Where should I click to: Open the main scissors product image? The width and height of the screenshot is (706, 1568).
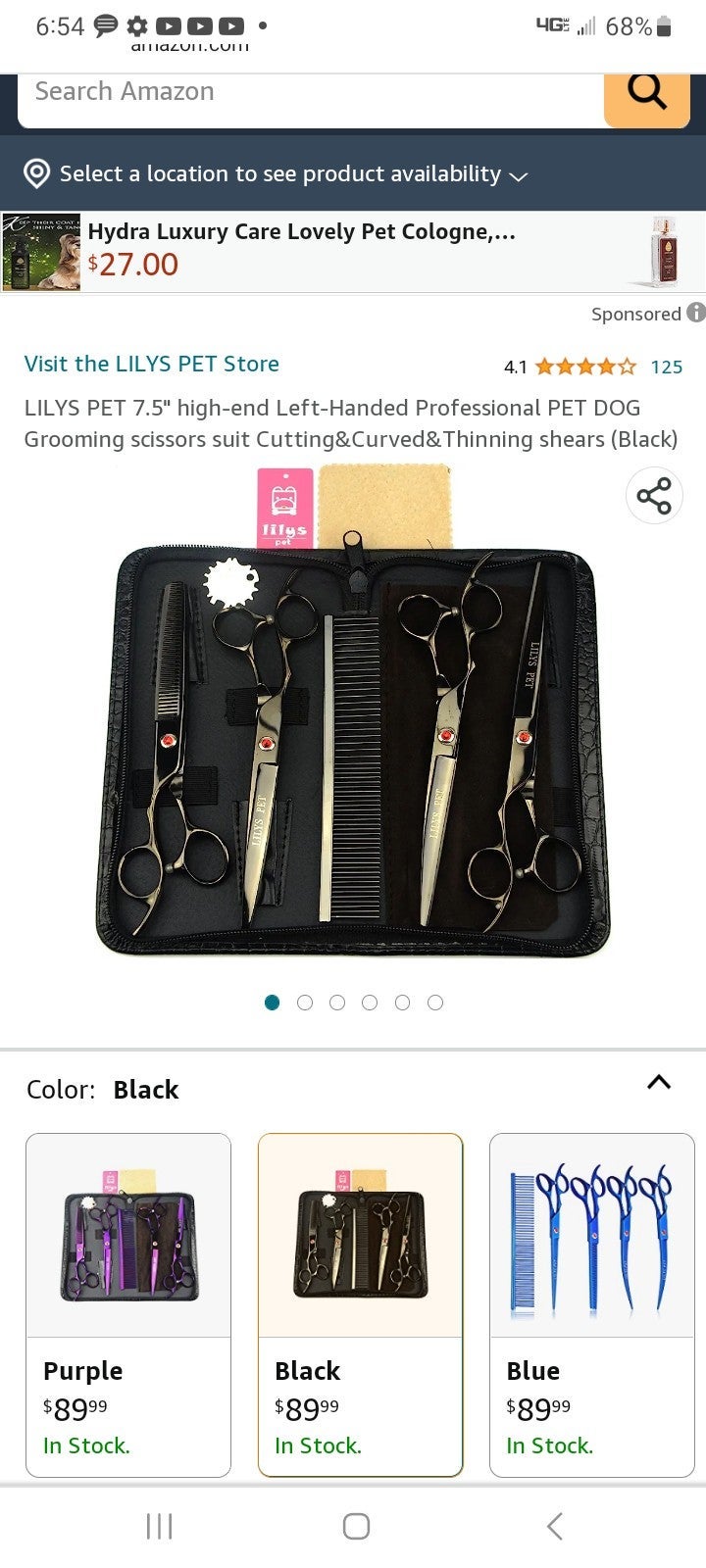[x=353, y=712]
